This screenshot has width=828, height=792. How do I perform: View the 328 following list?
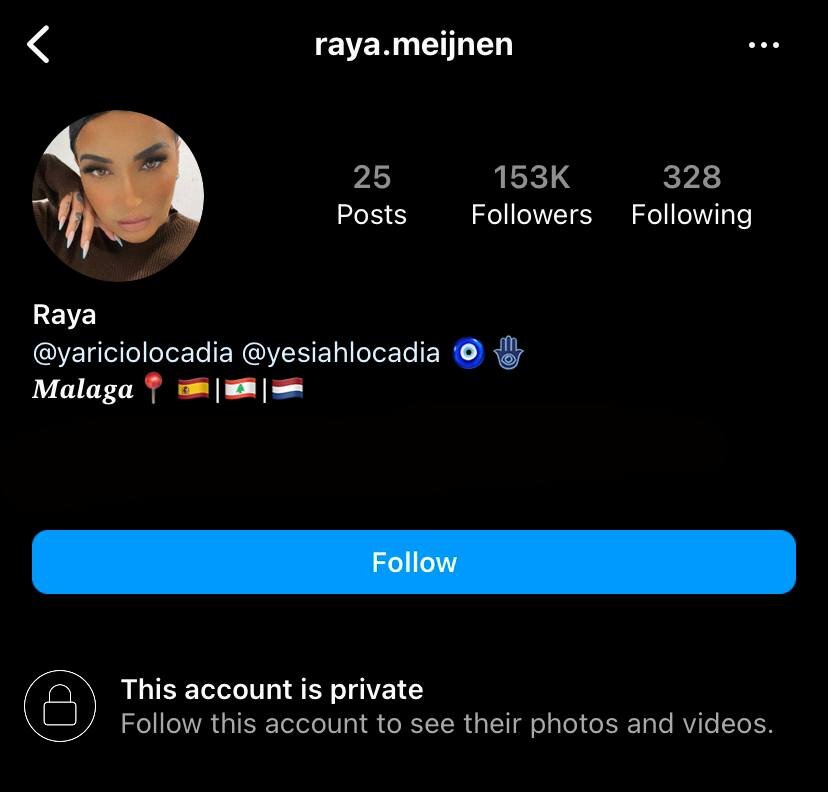tap(691, 195)
